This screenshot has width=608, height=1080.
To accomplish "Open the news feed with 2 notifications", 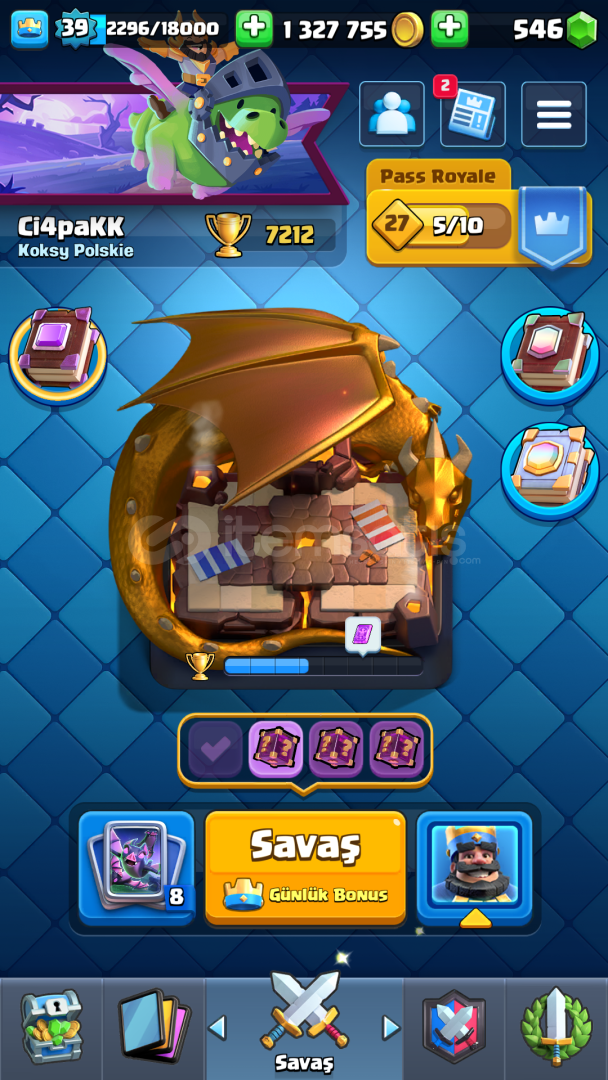I will point(472,114).
